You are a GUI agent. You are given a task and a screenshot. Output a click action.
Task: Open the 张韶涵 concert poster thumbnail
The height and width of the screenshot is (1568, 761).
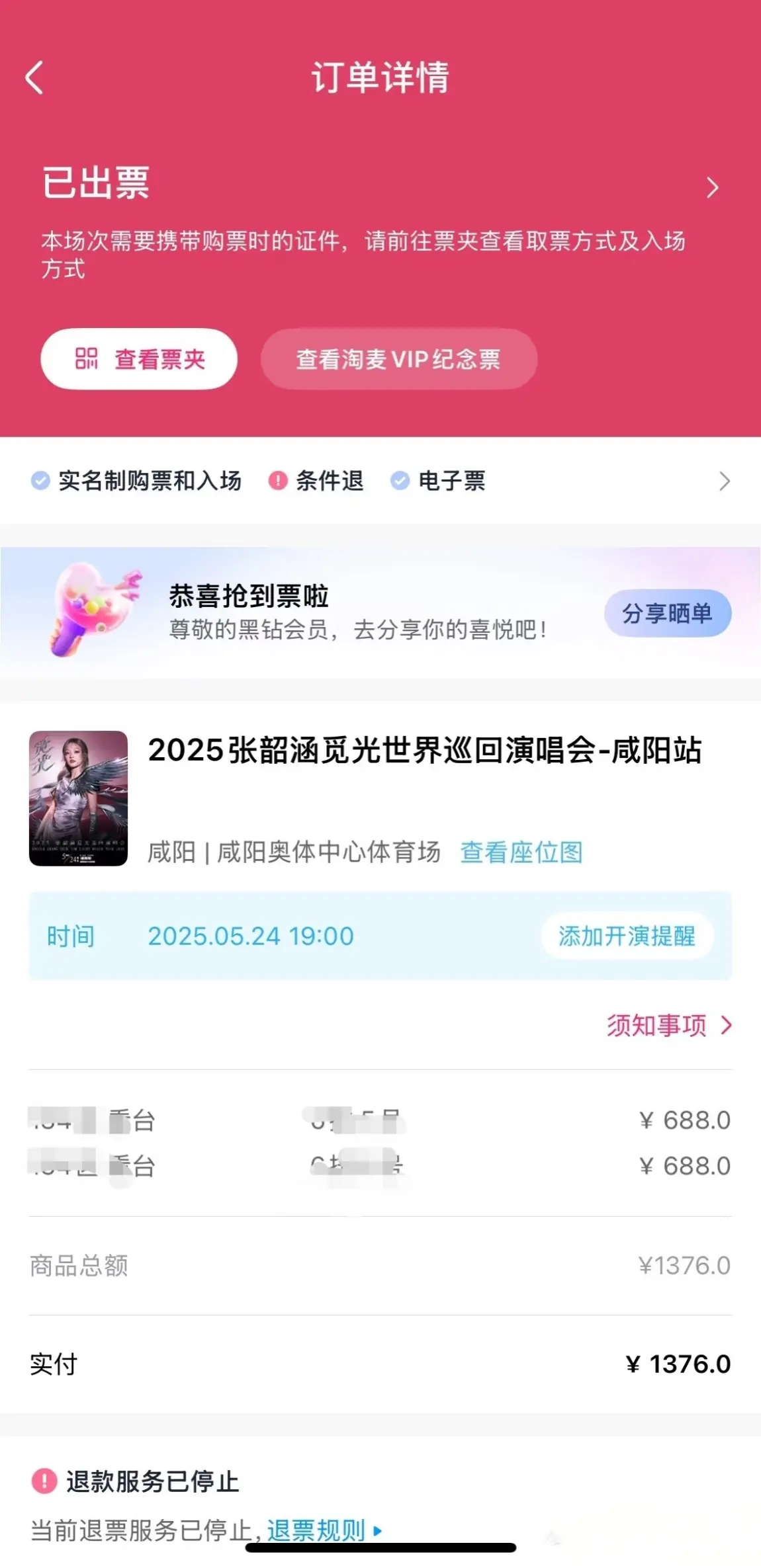(78, 798)
